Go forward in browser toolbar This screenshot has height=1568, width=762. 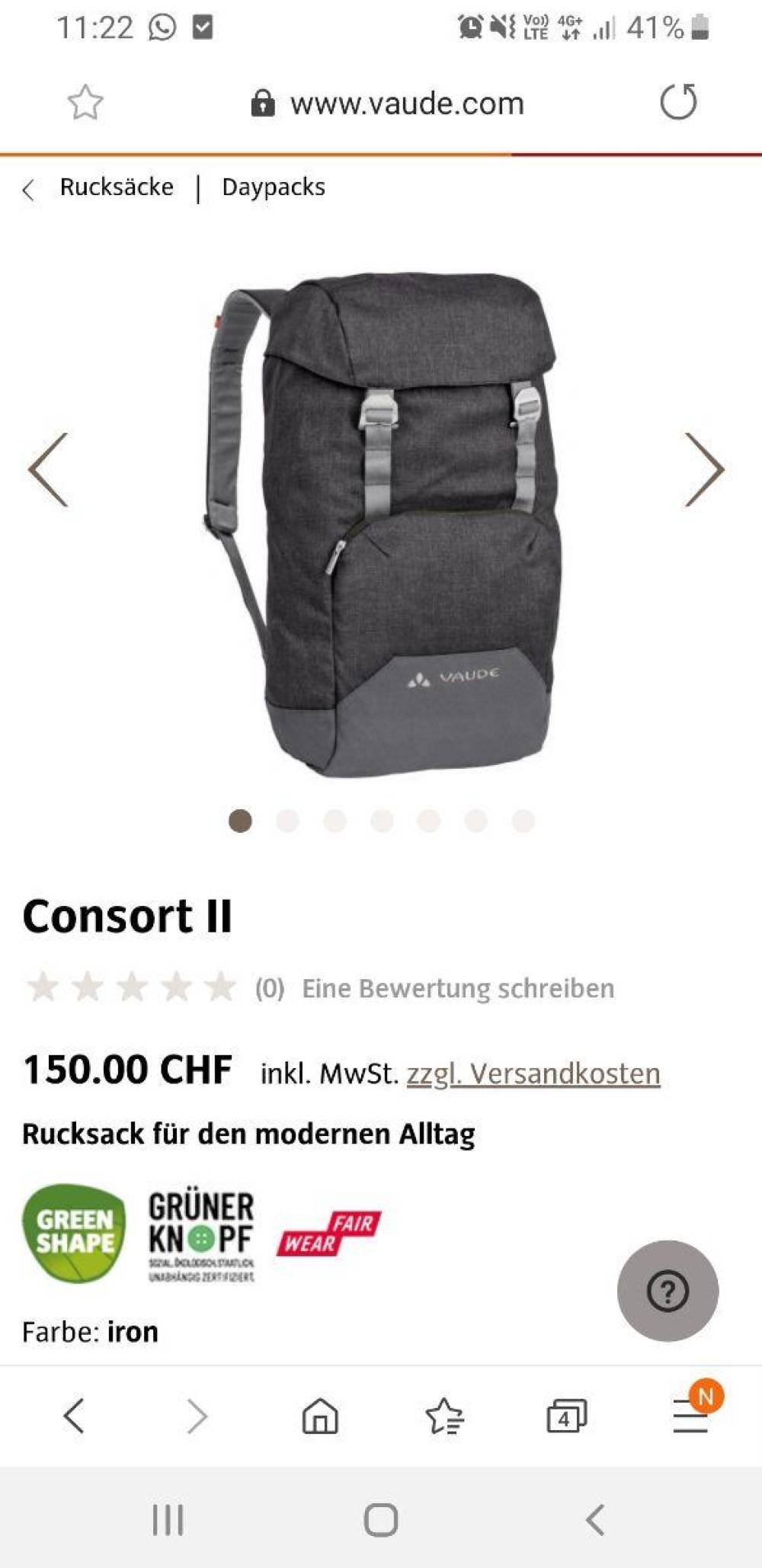click(197, 1416)
